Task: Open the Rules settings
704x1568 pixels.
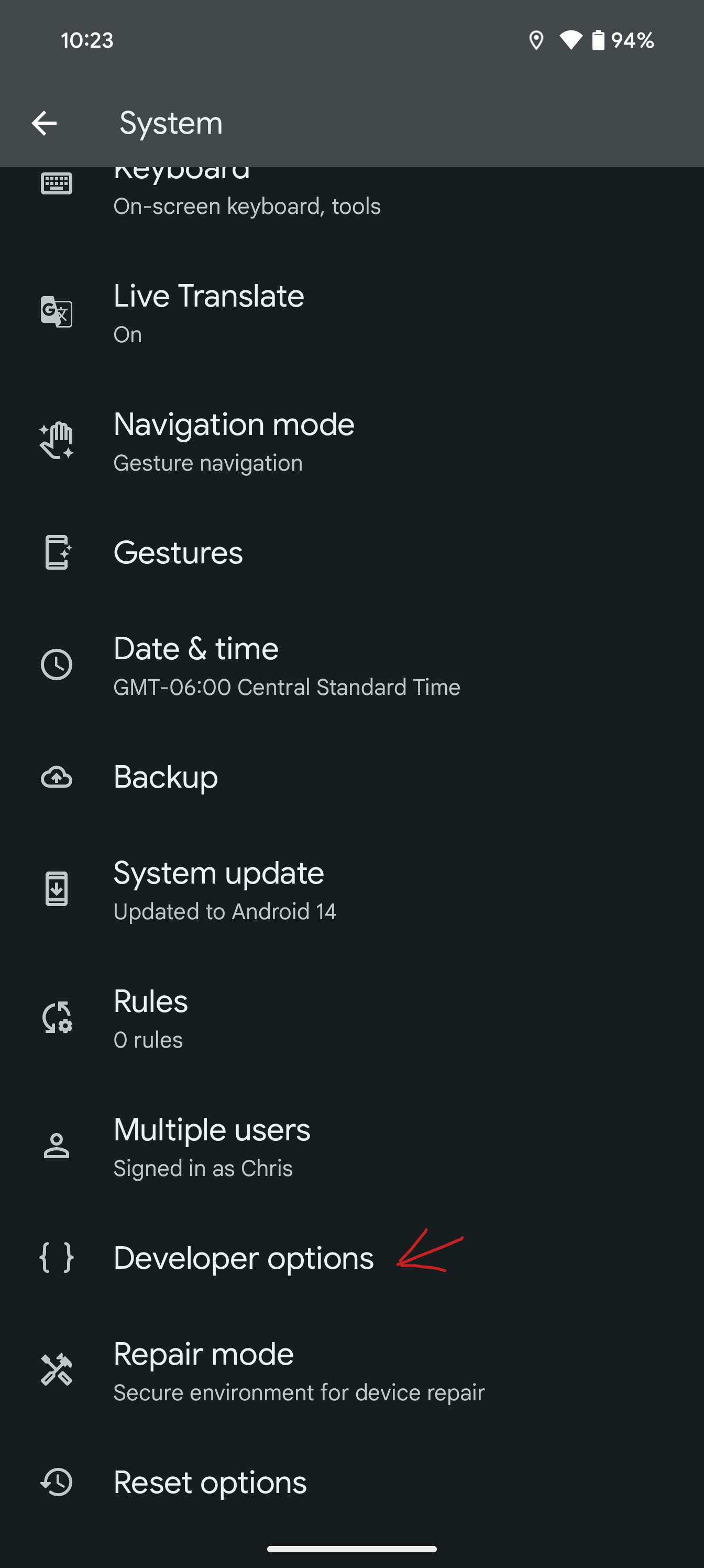Action: click(151, 1018)
